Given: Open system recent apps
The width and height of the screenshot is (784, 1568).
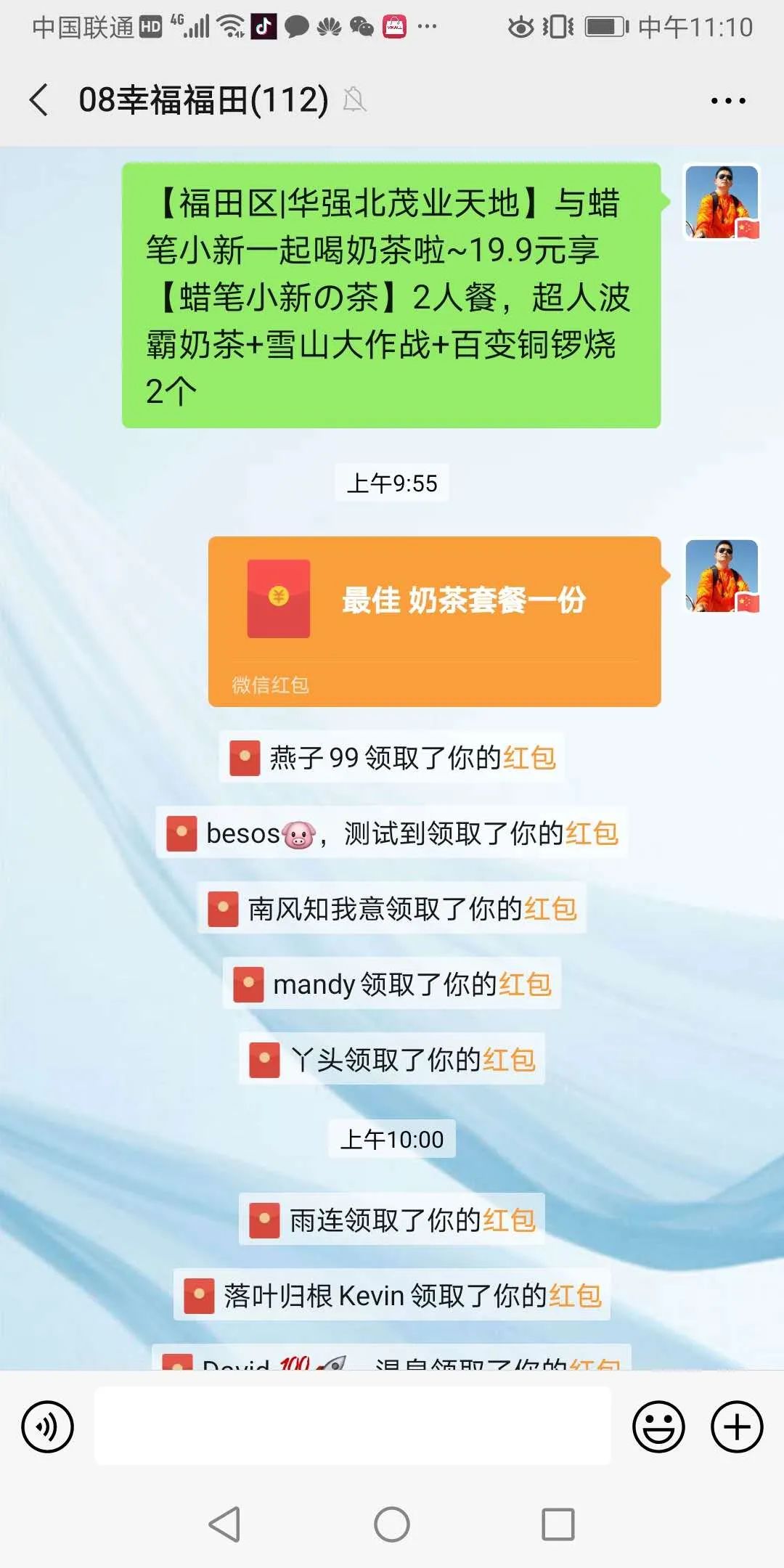Looking at the screenshot, I should [558, 1524].
